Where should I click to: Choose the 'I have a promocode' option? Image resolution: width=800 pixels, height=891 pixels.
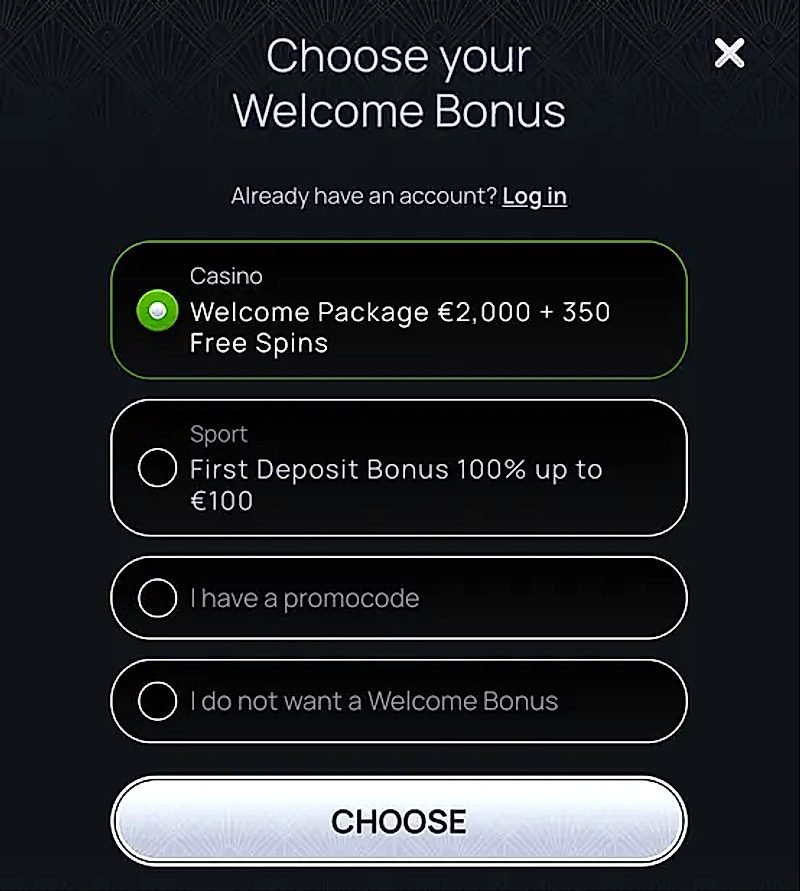[157, 598]
